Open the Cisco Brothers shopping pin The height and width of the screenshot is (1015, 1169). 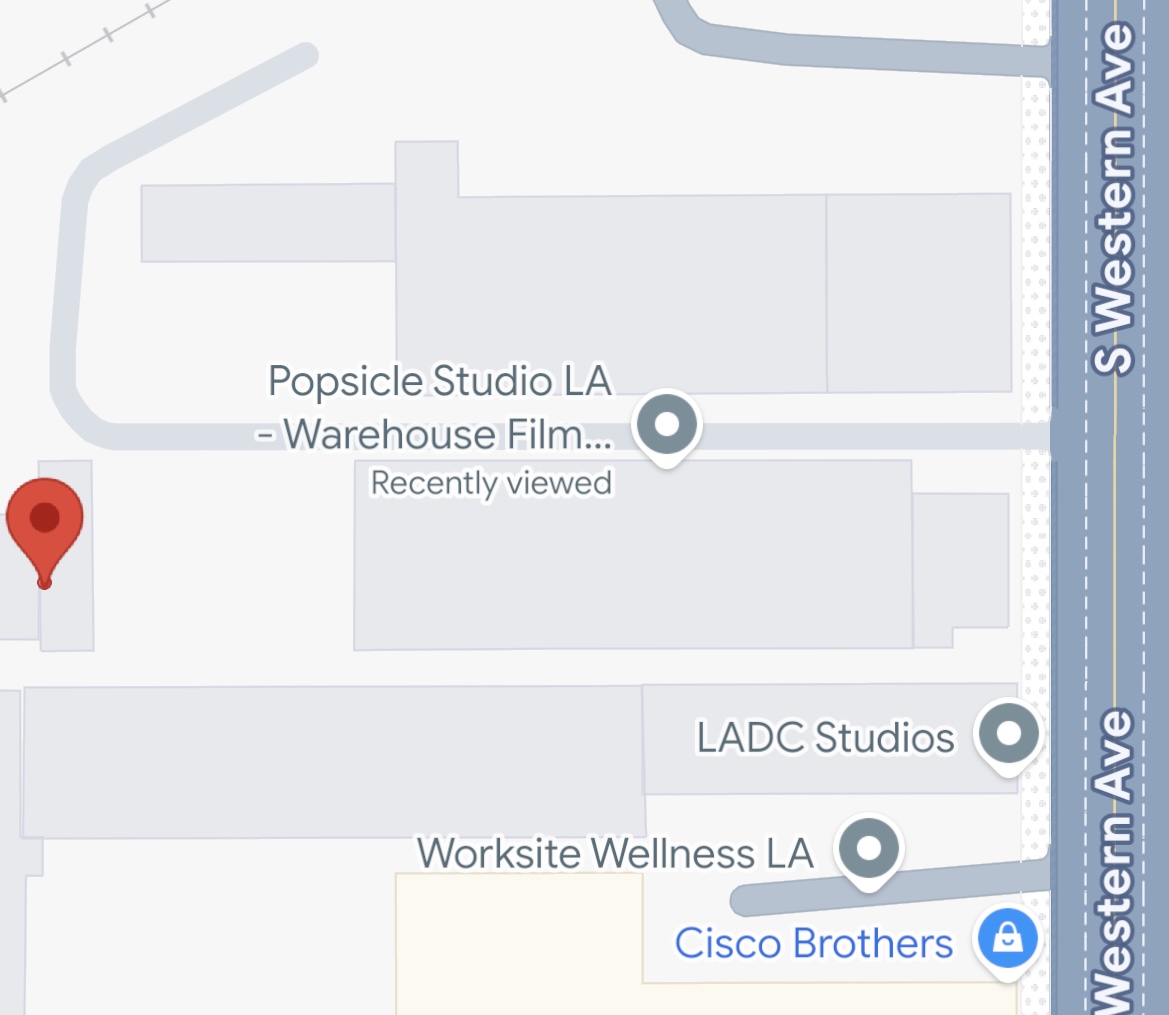click(1009, 940)
